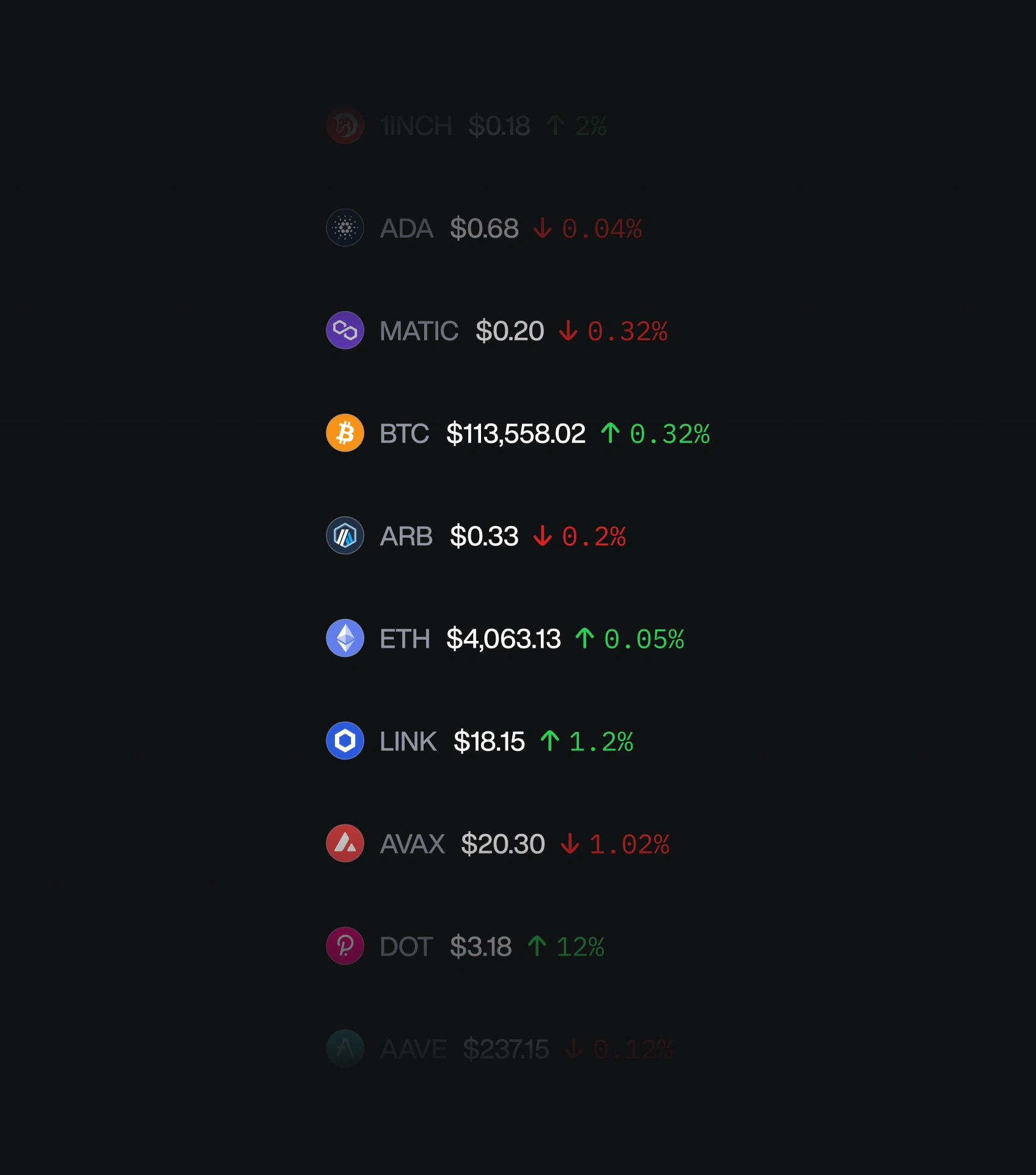Image resolution: width=1036 pixels, height=1175 pixels.
Task: Select the ADA row
Action: point(483,229)
